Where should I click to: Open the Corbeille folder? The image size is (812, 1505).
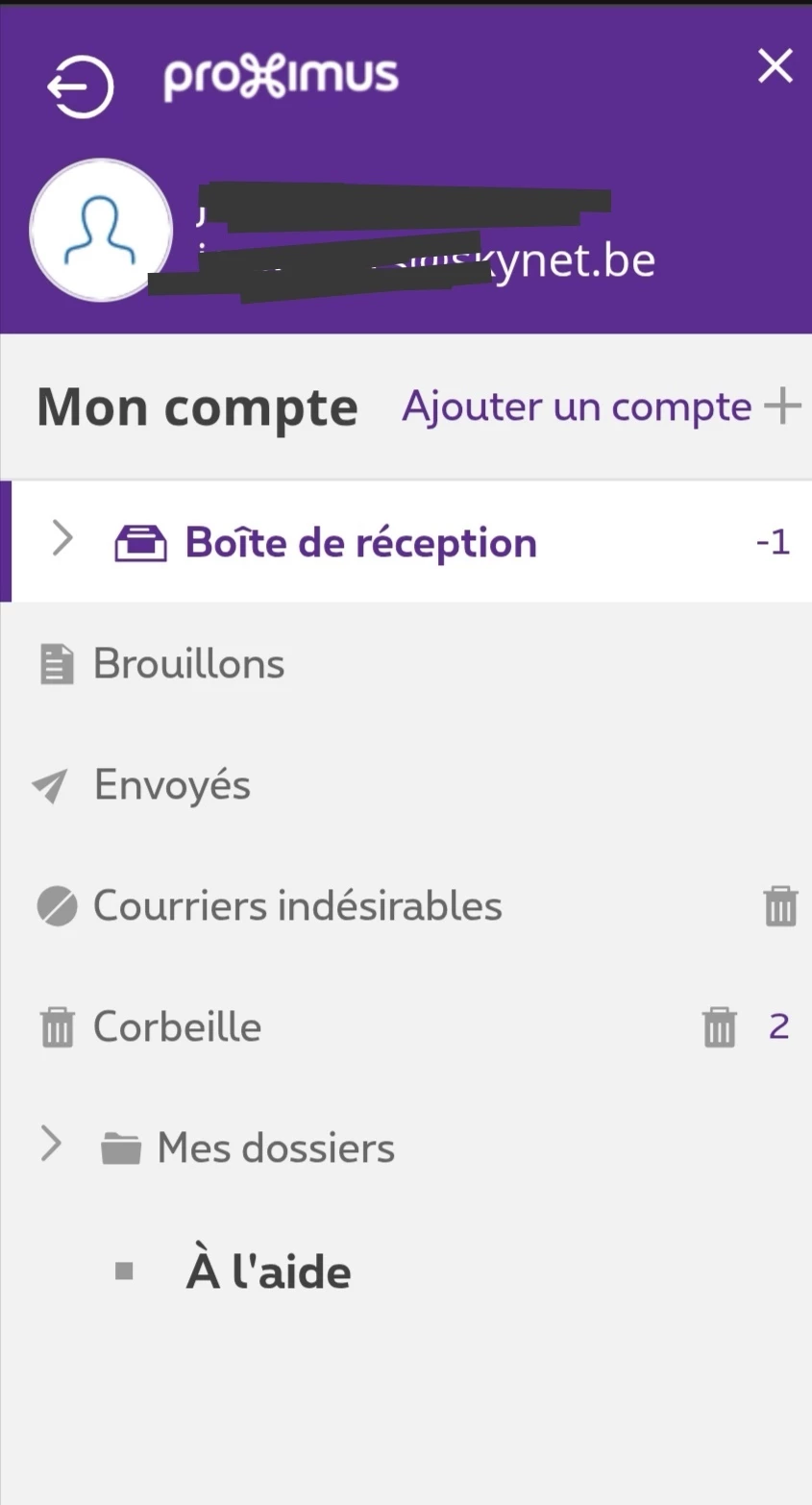click(x=177, y=1027)
